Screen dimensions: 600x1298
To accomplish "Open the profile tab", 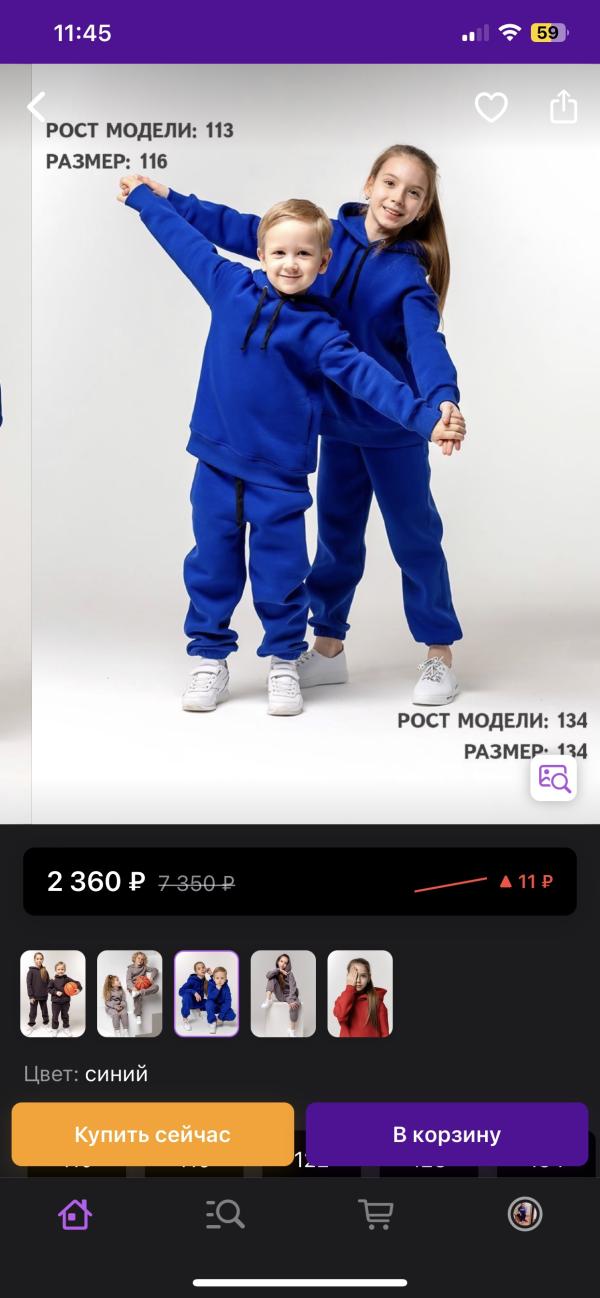I will click(525, 1214).
